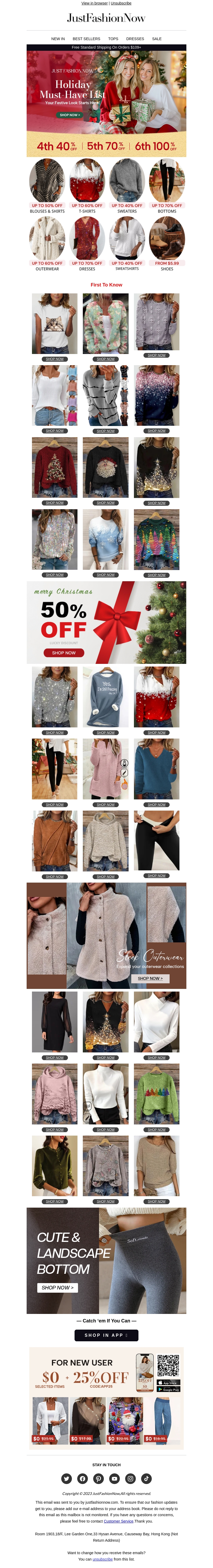This screenshot has width=213, height=1568.
Task: Open the TOPS category
Action: pyautogui.click(x=113, y=38)
